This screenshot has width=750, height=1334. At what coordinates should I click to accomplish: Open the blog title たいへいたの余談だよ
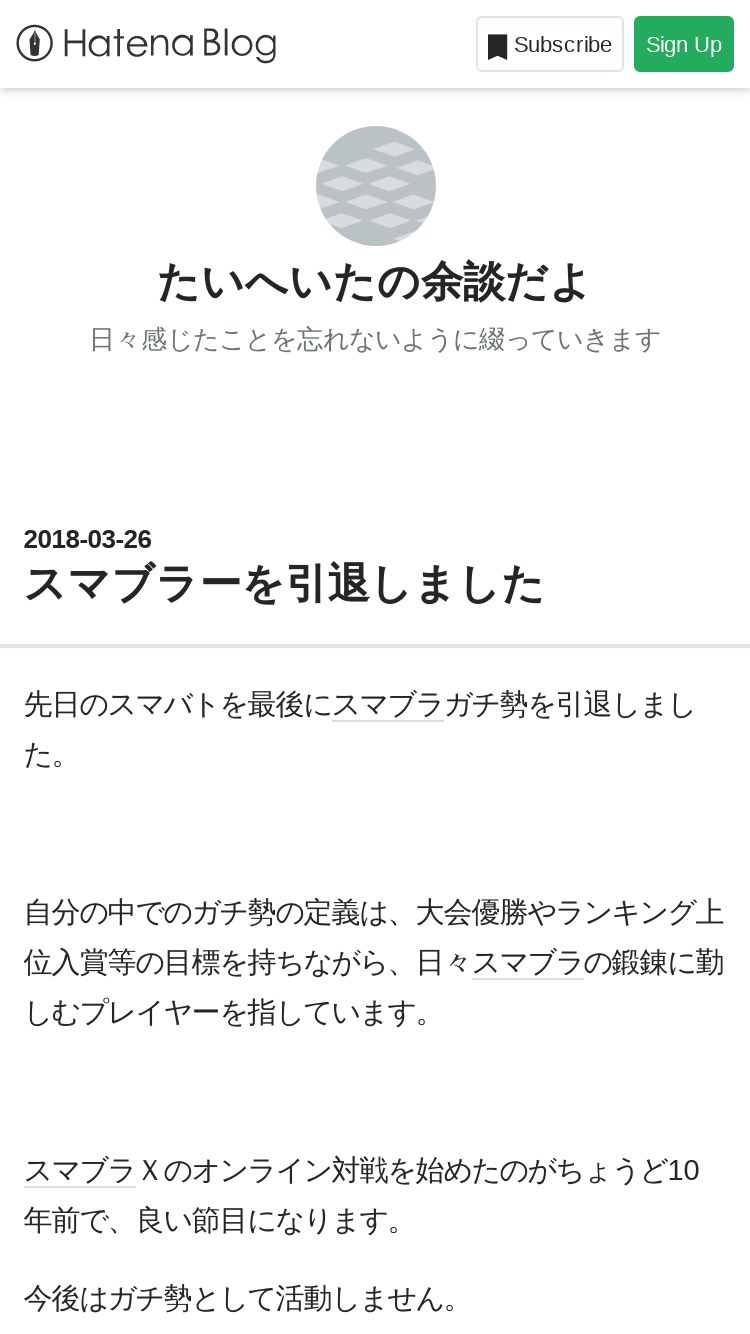pos(374,283)
